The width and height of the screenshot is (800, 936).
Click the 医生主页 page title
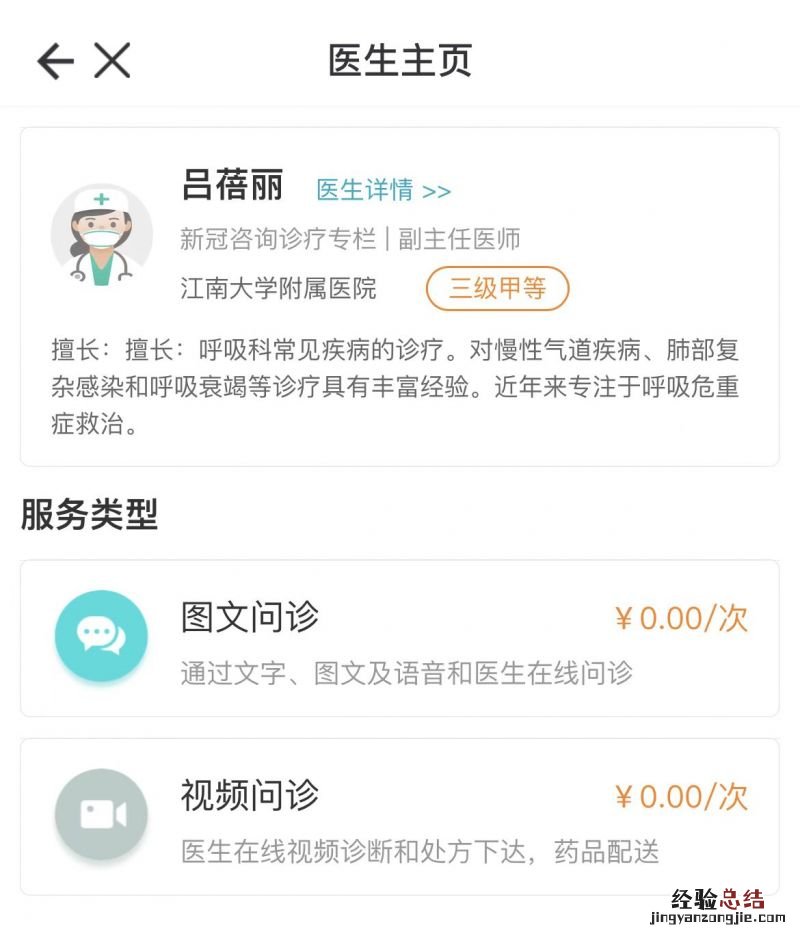[x=400, y=60]
